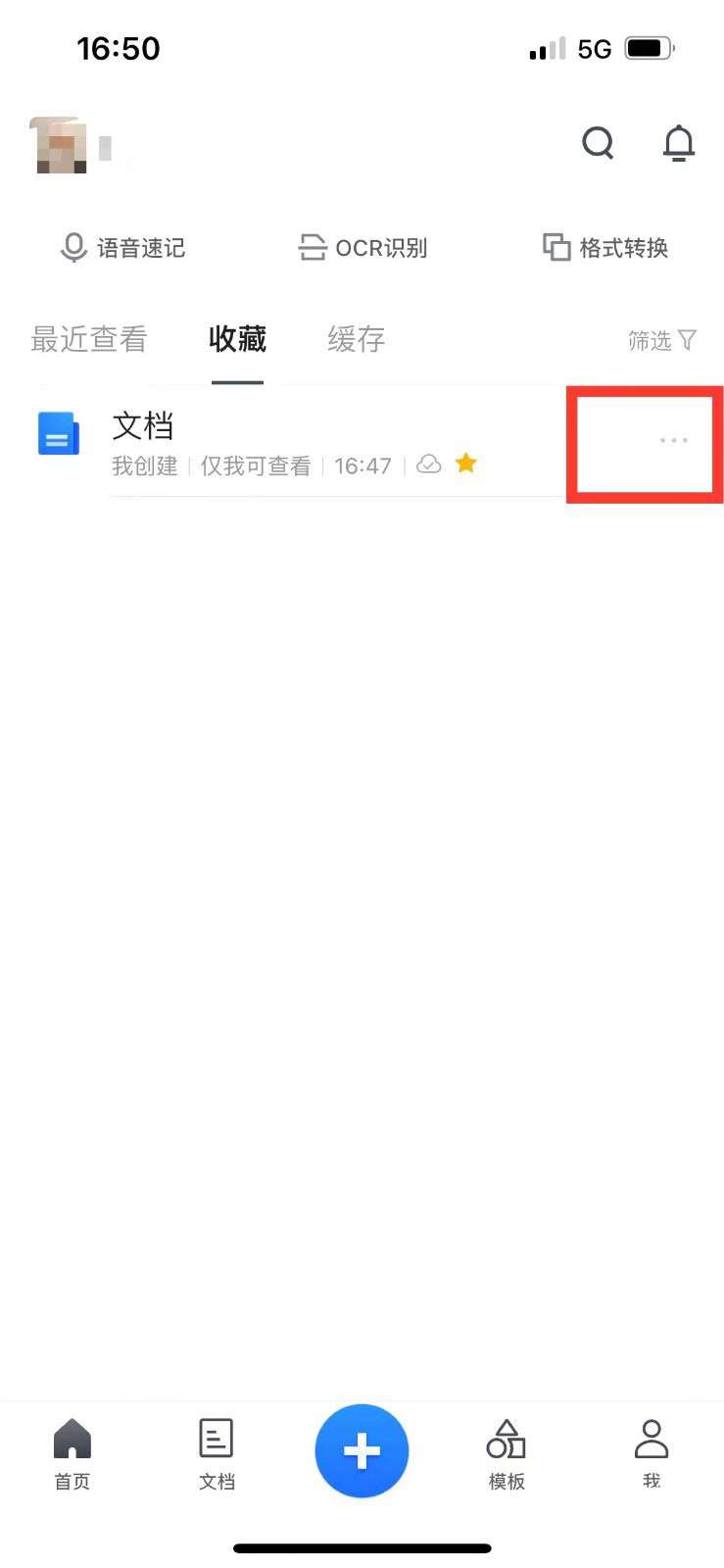This screenshot has width=724, height=1568.
Task: Open the 模板 templates tab
Action: click(507, 1454)
